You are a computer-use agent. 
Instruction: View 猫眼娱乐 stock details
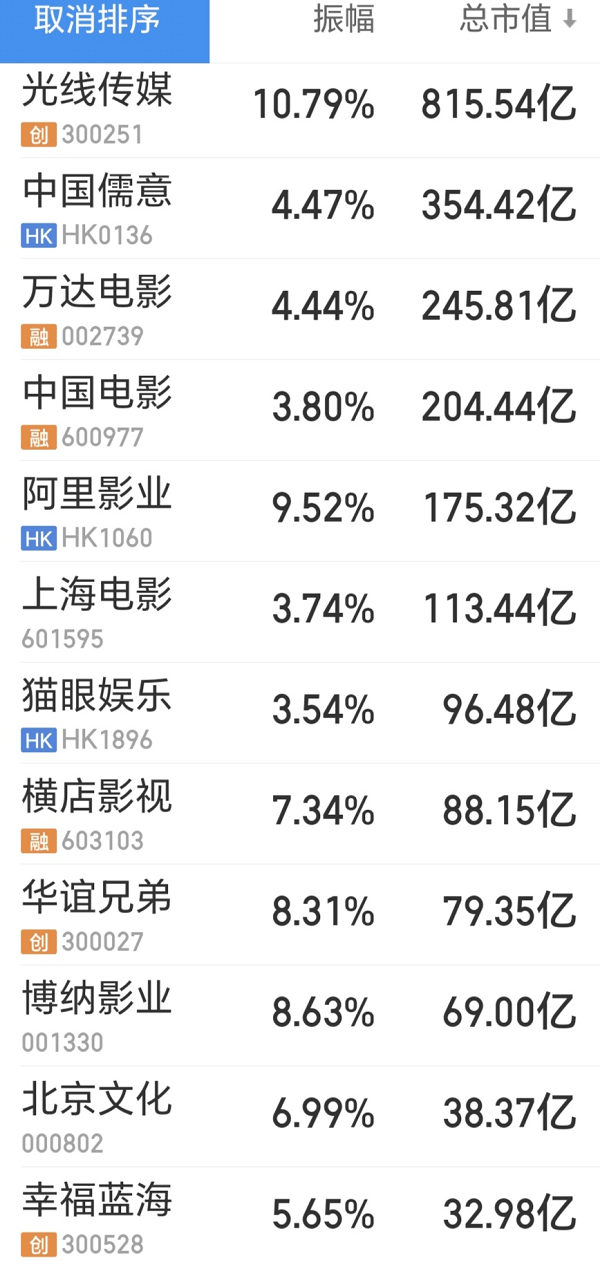(x=300, y=713)
